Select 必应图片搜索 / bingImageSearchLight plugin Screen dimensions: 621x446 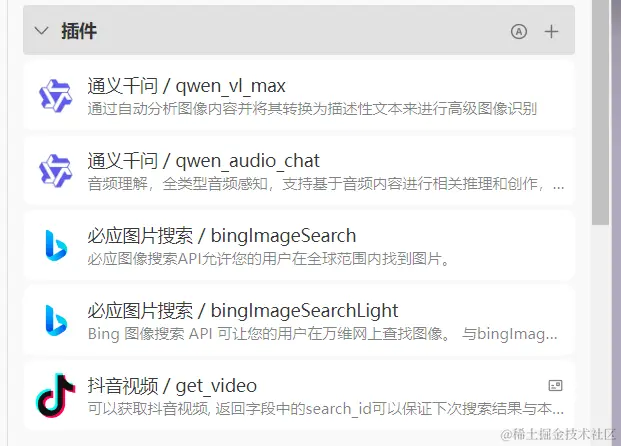(298, 320)
